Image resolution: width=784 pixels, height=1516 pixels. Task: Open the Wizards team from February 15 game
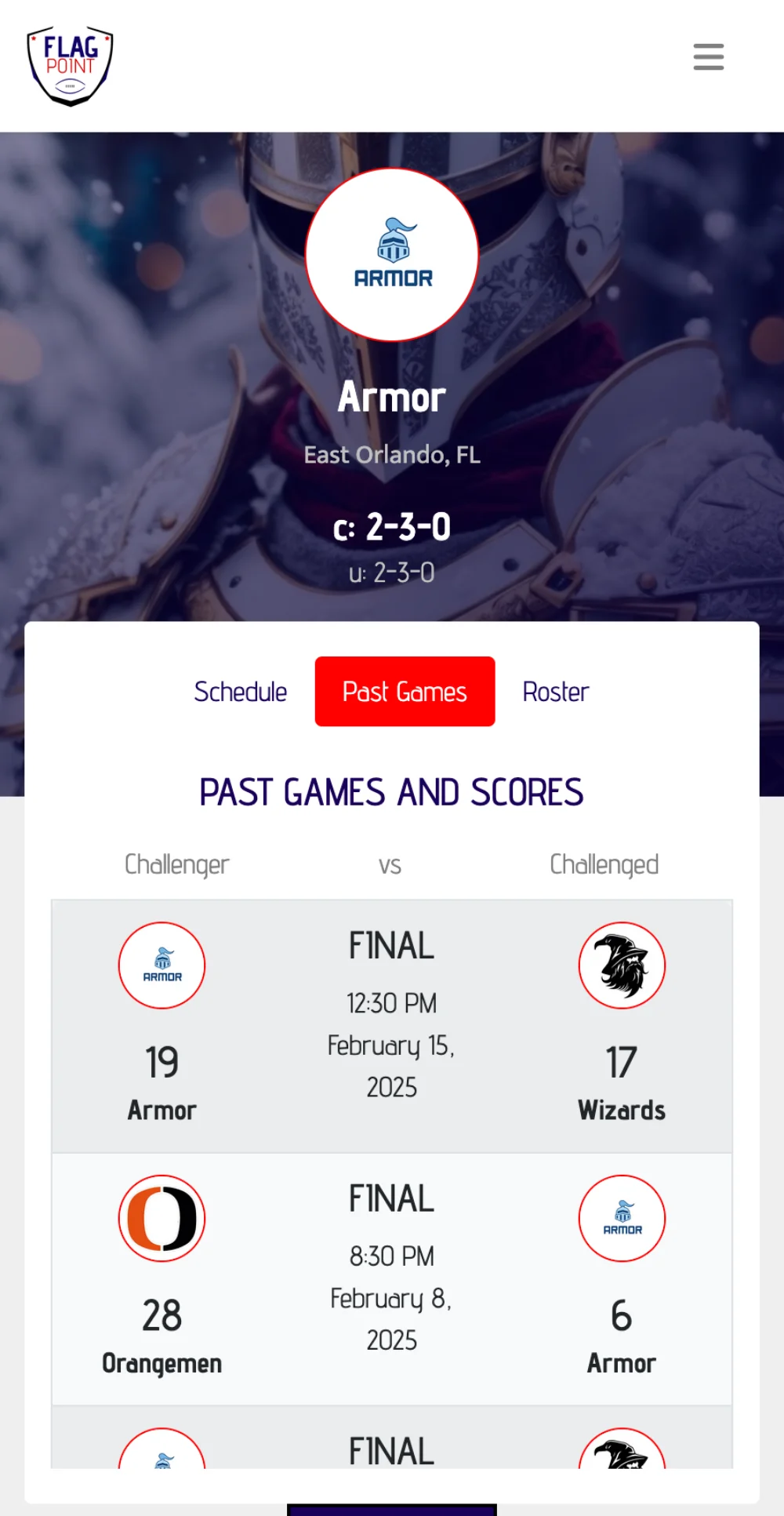622,966
